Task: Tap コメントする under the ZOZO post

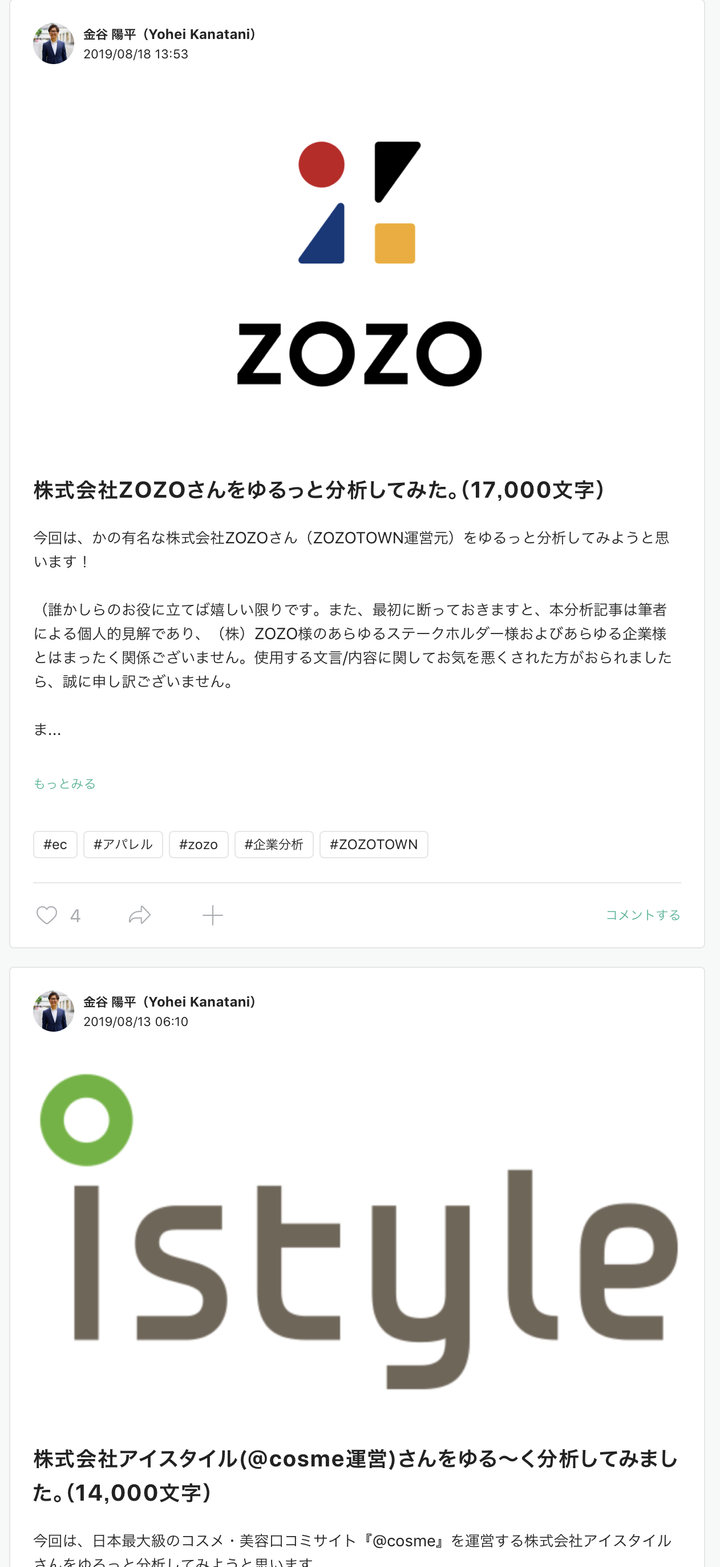Action: [642, 915]
